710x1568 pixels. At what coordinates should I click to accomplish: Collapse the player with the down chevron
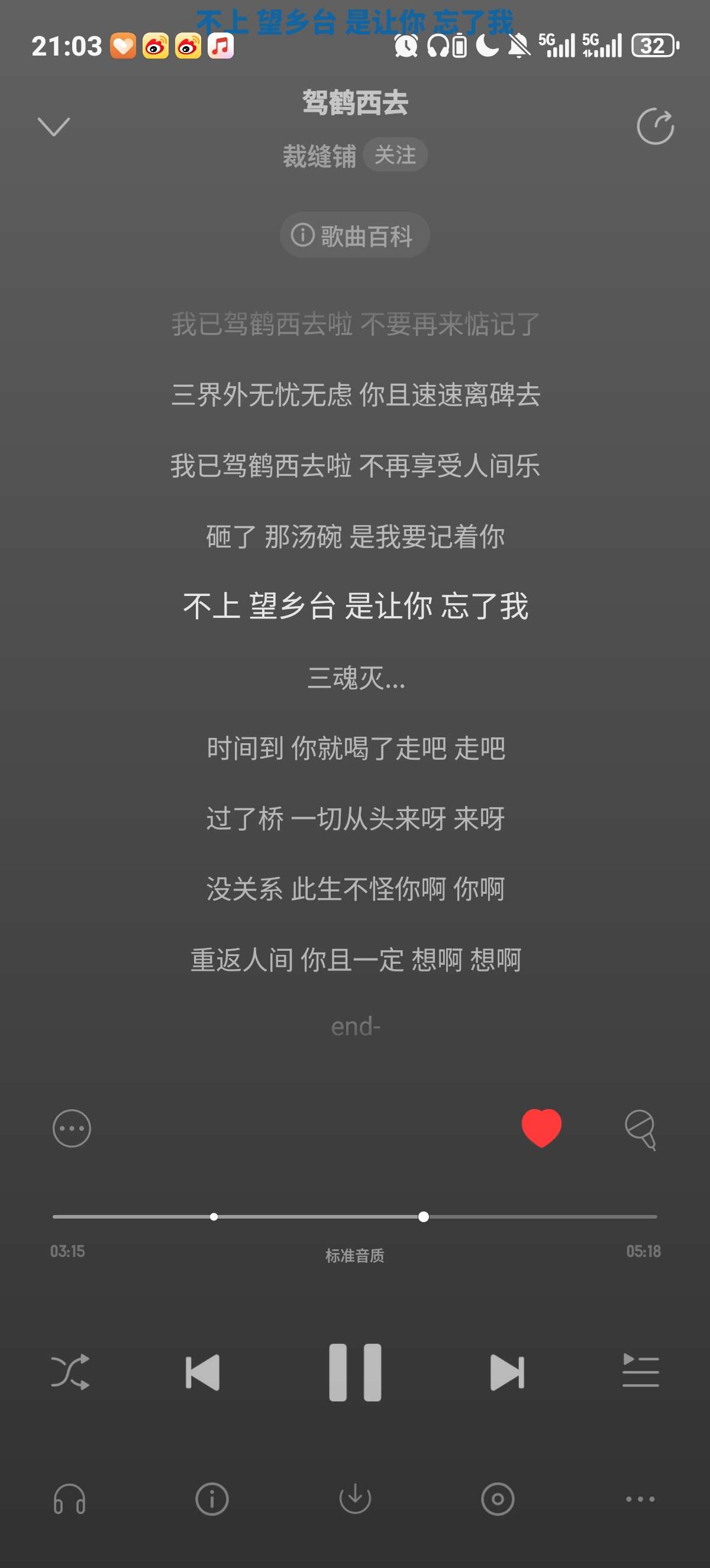[54, 127]
